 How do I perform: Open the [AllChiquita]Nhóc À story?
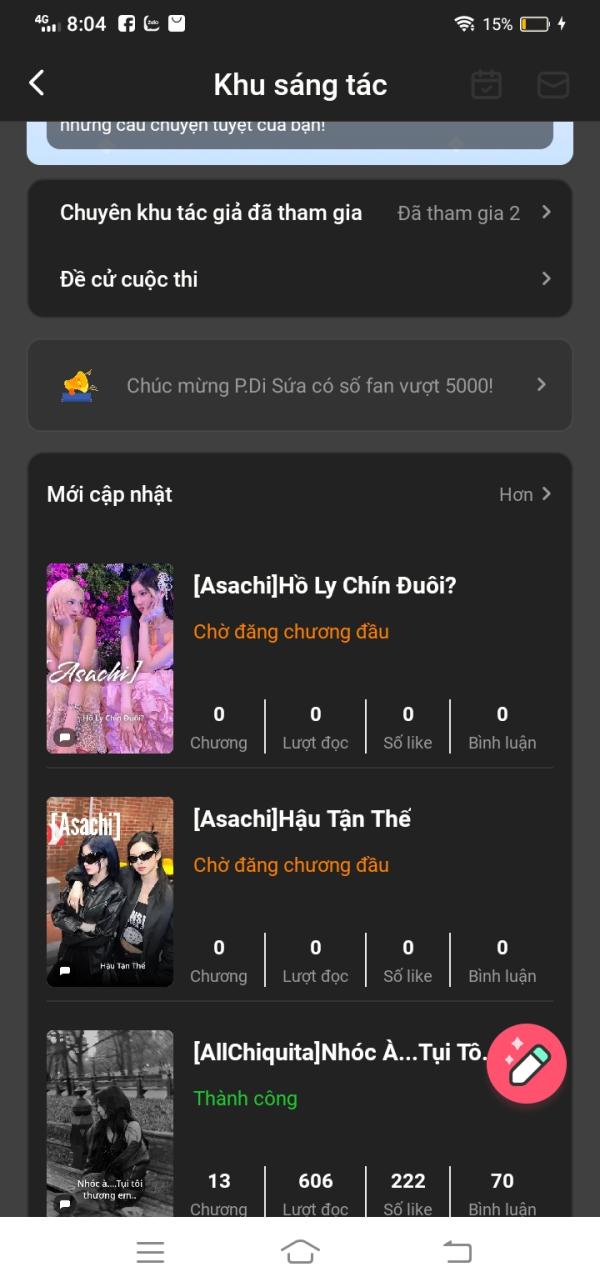coord(335,1052)
